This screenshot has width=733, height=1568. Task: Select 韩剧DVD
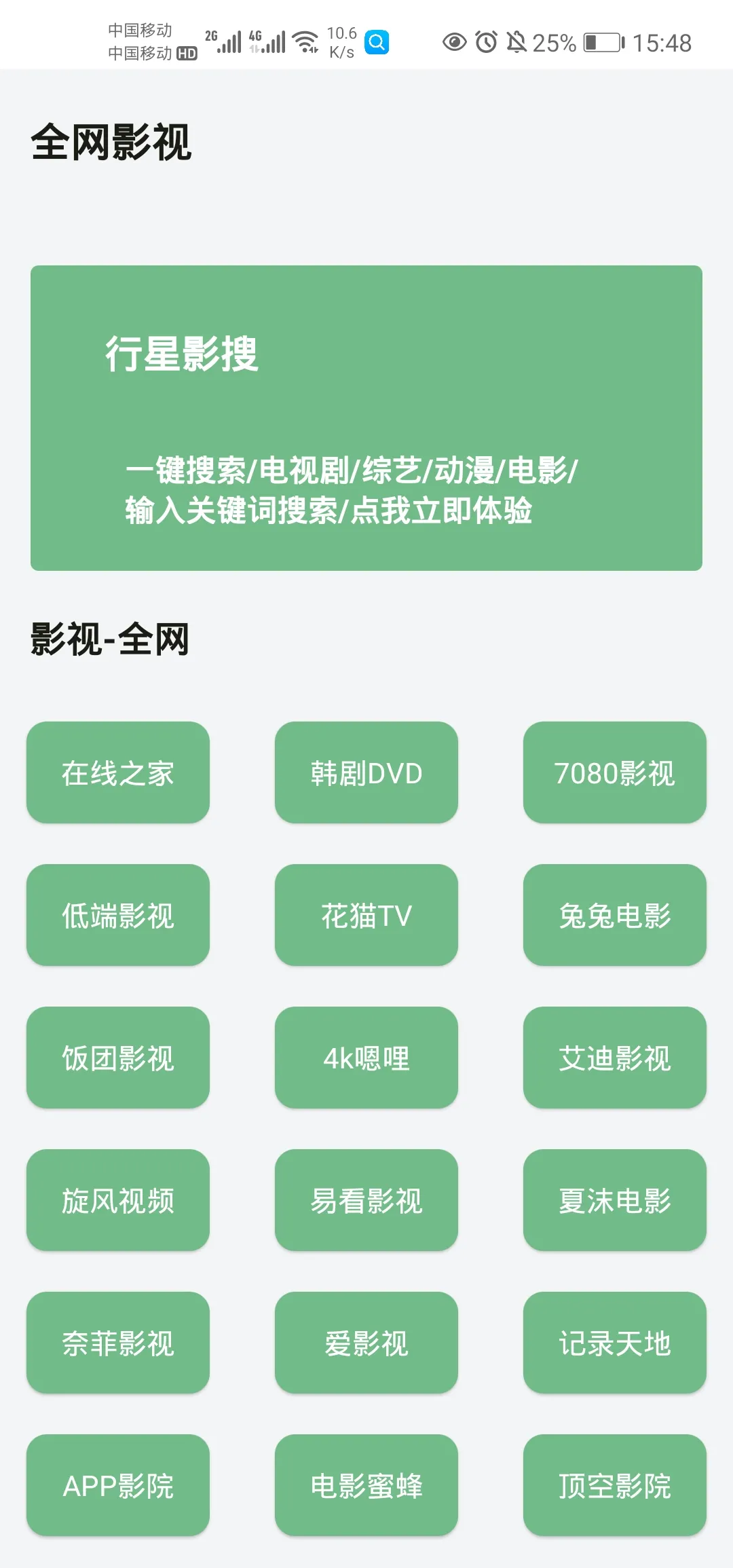tap(366, 772)
